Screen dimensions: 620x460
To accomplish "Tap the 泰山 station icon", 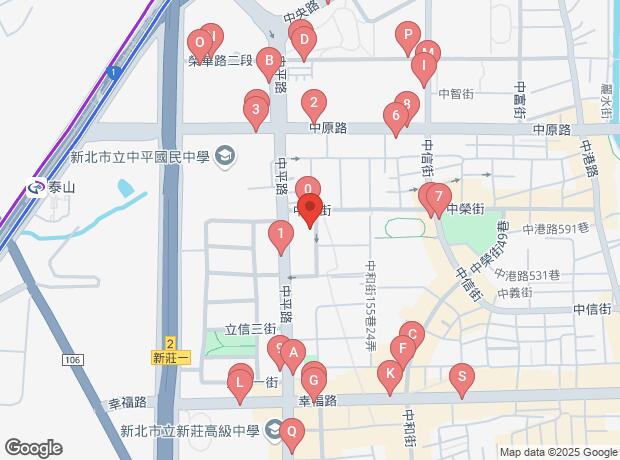I will tap(36, 187).
